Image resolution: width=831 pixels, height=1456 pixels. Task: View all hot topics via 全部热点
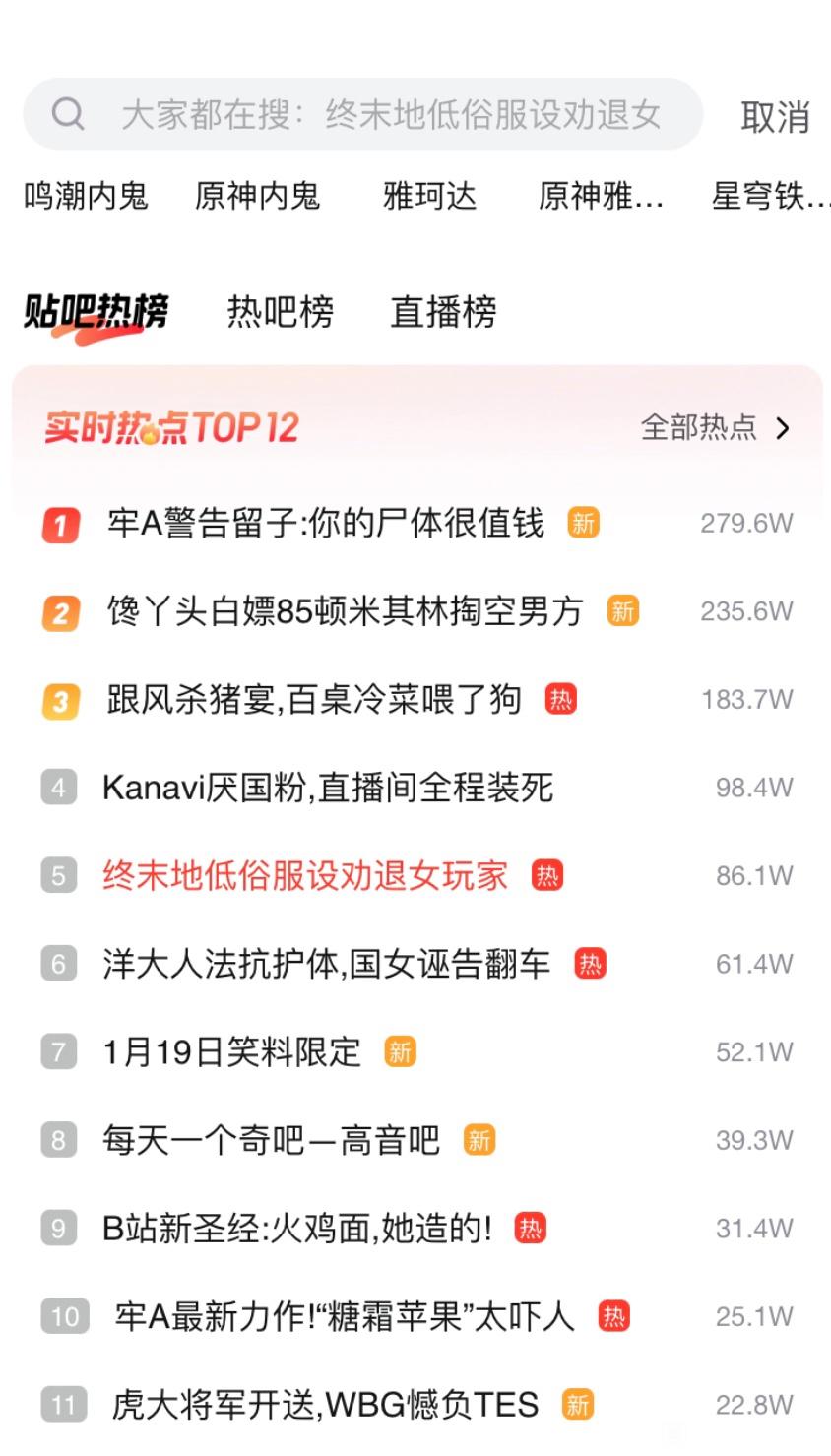point(715,427)
